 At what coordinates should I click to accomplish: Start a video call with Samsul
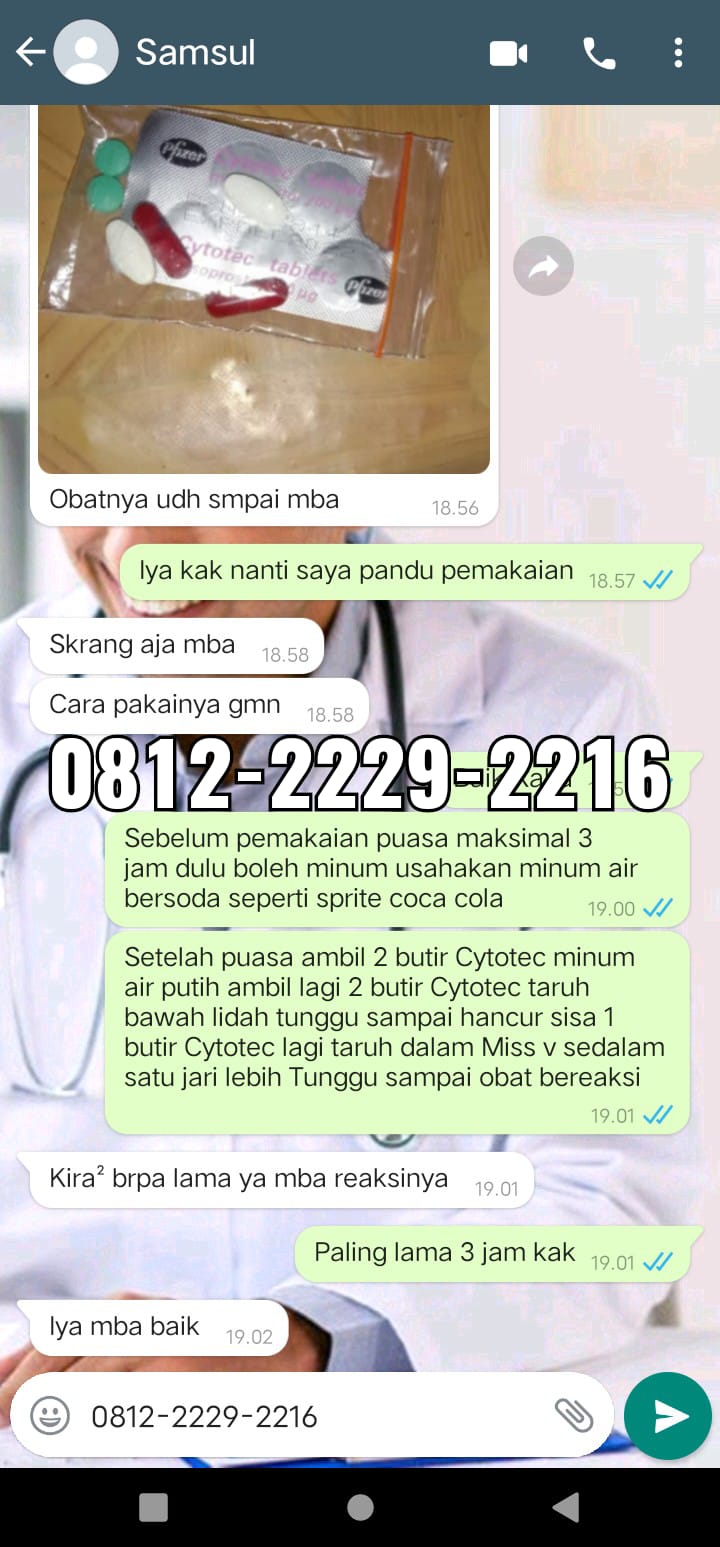pyautogui.click(x=509, y=53)
